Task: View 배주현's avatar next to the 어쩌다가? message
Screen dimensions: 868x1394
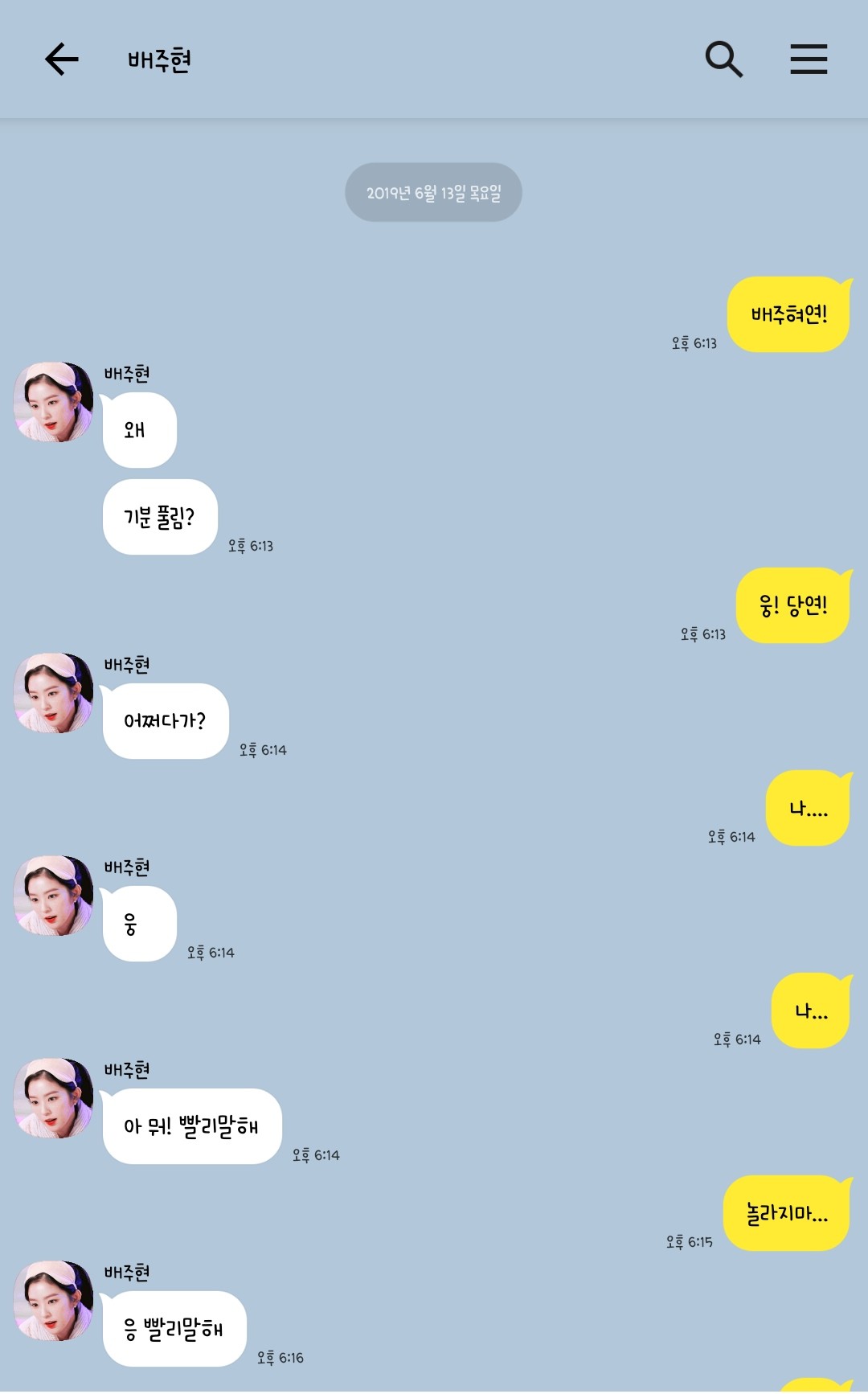Action: click(54, 693)
